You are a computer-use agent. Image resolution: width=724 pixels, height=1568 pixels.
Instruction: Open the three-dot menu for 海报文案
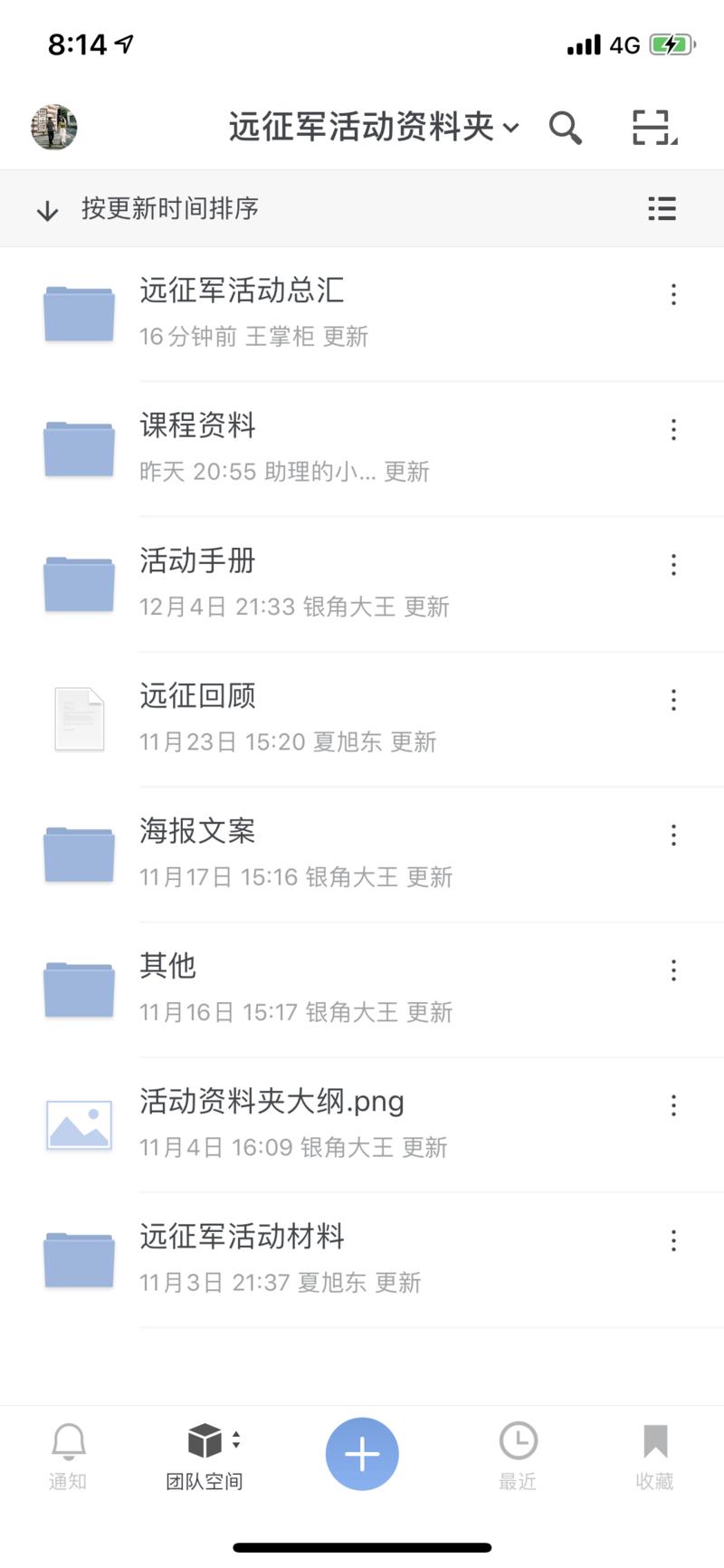pyautogui.click(x=673, y=835)
